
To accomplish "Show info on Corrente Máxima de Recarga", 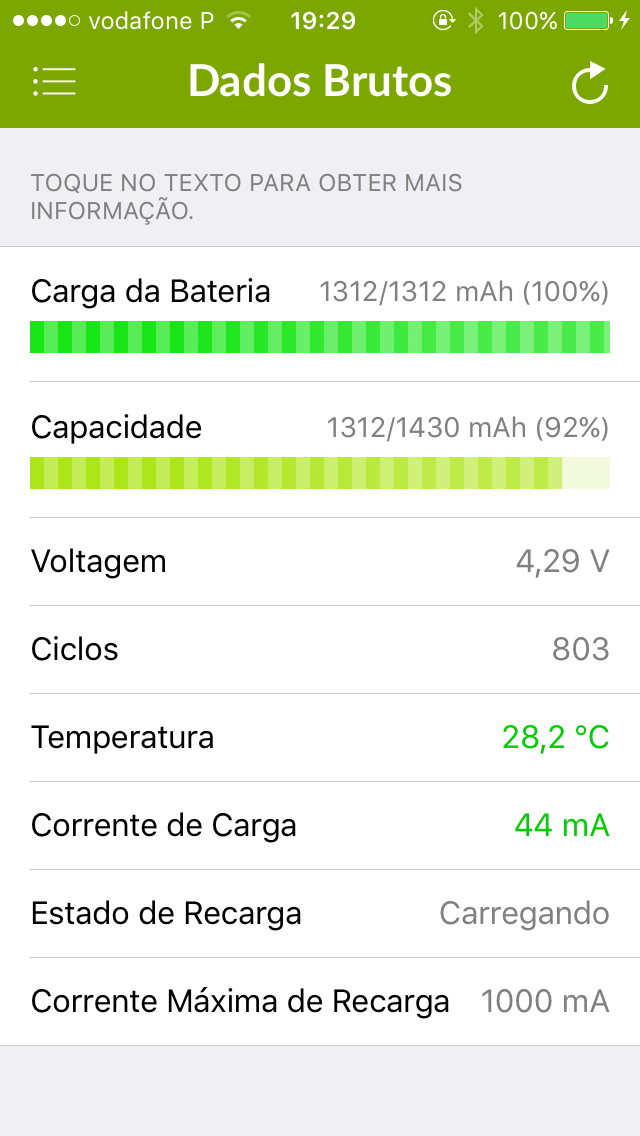I will 240,1002.
